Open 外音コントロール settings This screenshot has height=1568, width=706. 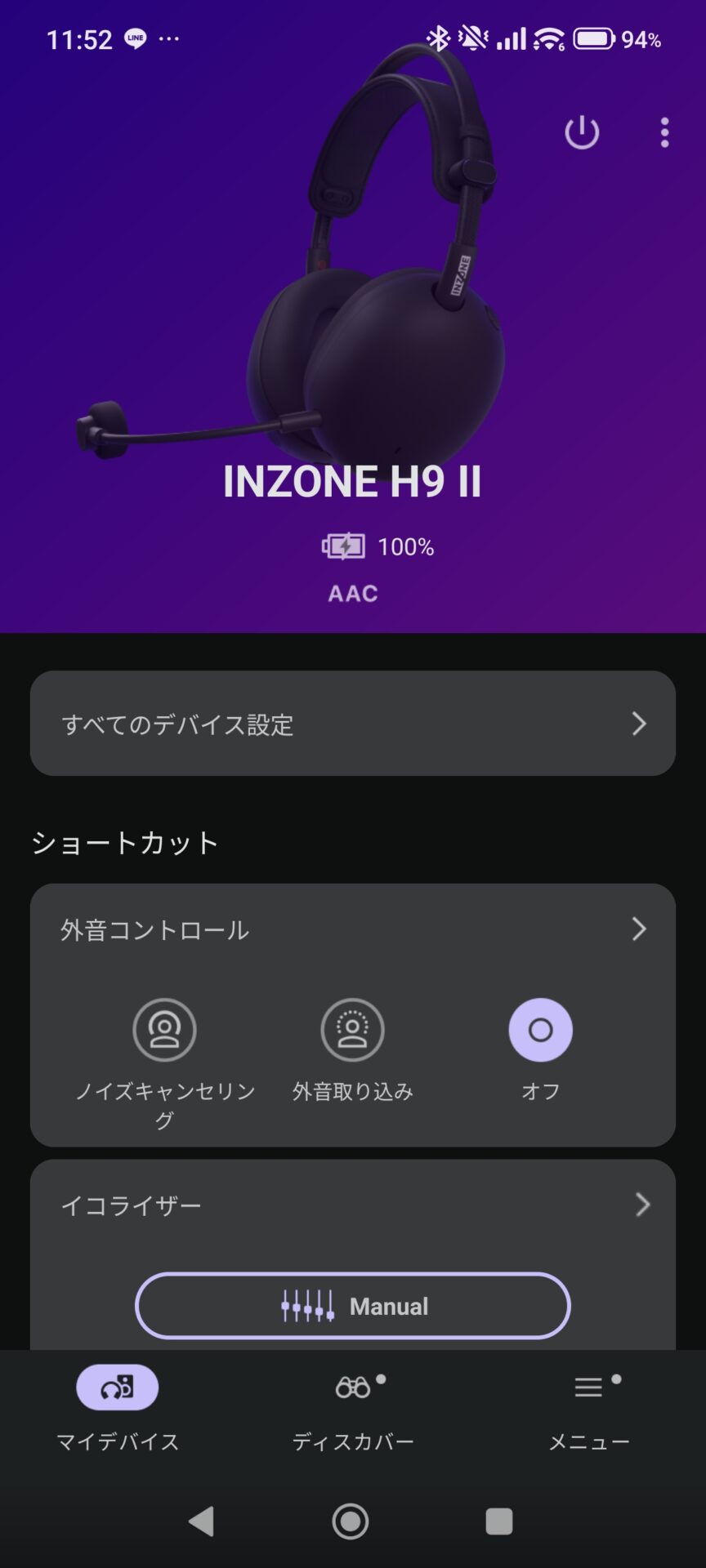point(353,929)
